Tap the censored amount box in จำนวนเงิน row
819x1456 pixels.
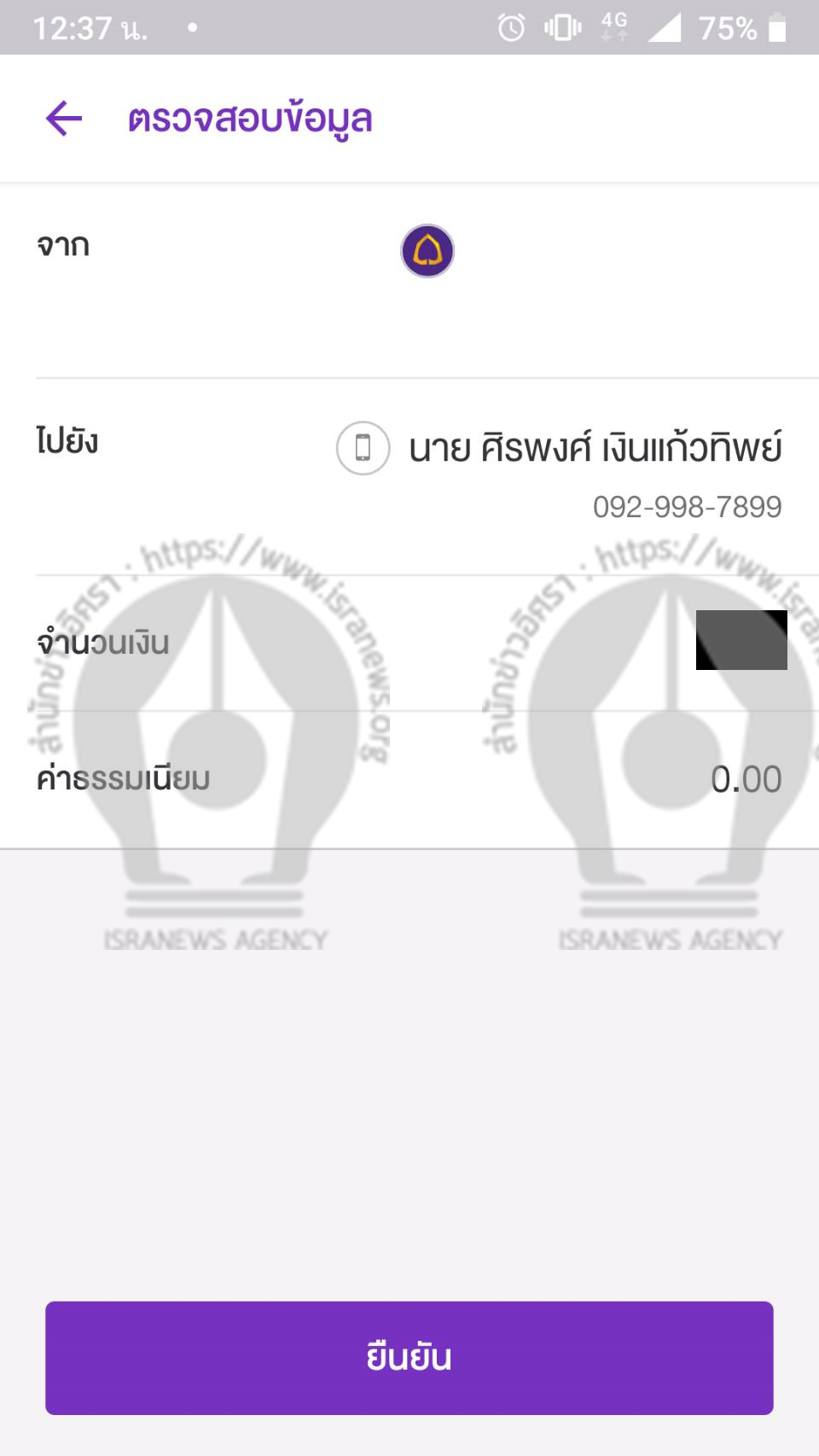pyautogui.click(x=741, y=641)
